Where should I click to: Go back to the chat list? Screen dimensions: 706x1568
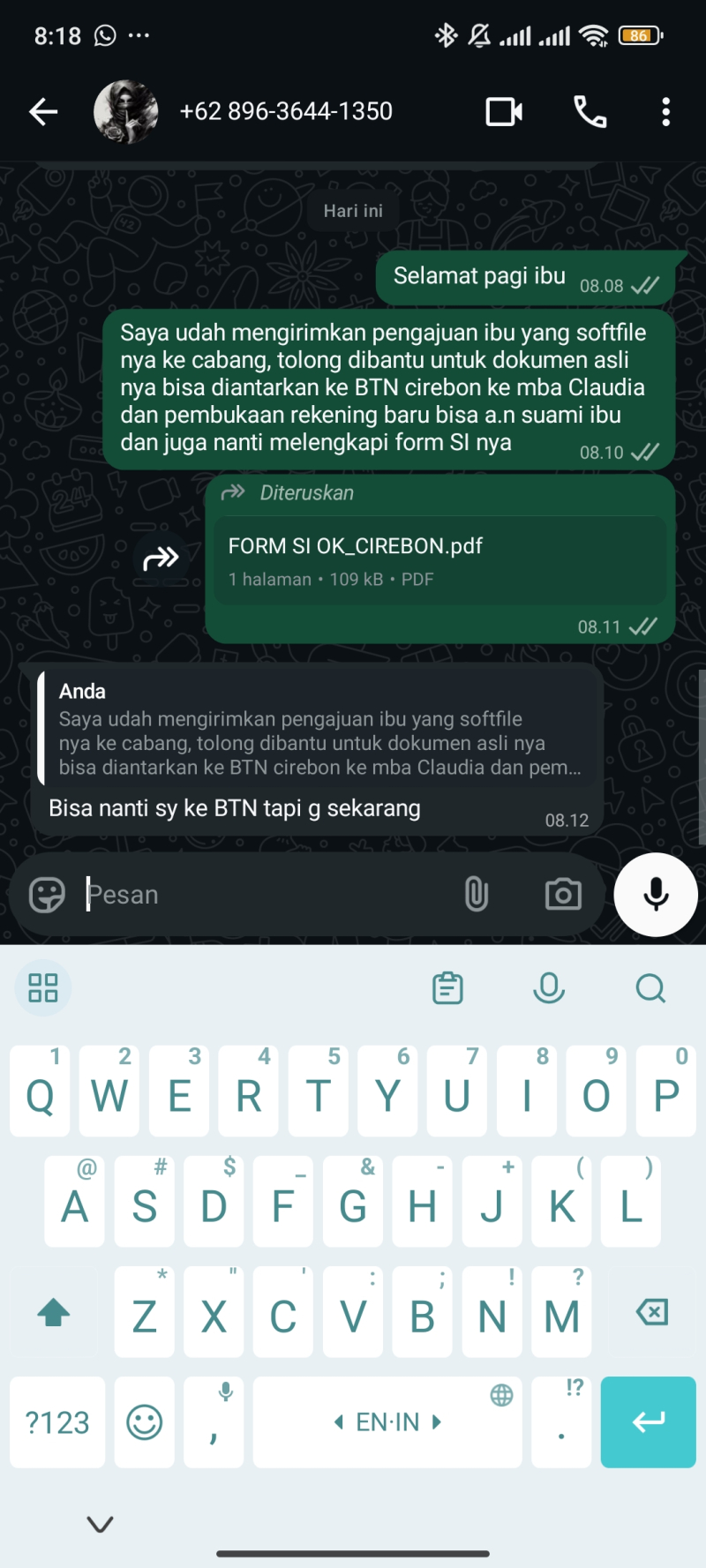(x=43, y=112)
